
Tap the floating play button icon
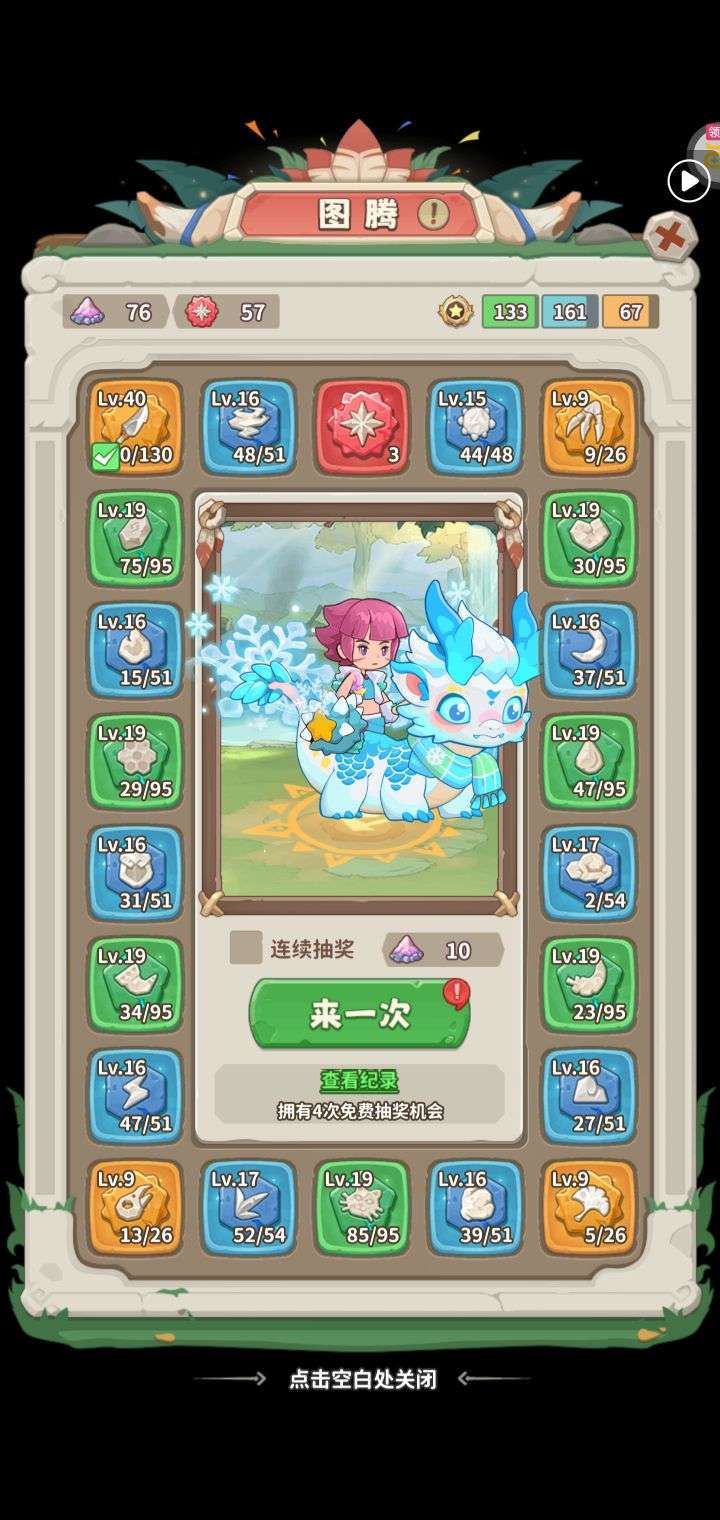click(x=689, y=181)
